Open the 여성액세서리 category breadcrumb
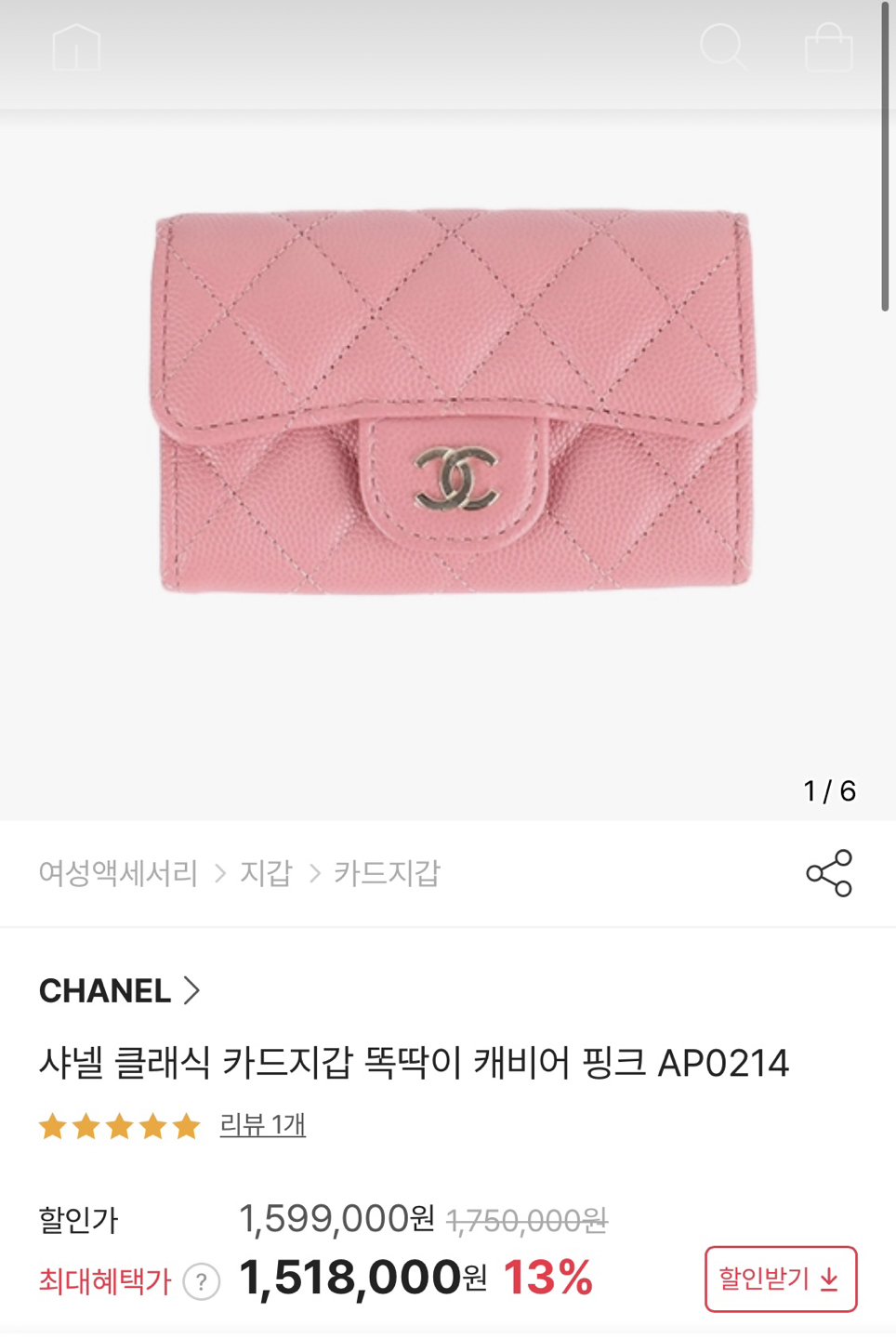 (118, 873)
